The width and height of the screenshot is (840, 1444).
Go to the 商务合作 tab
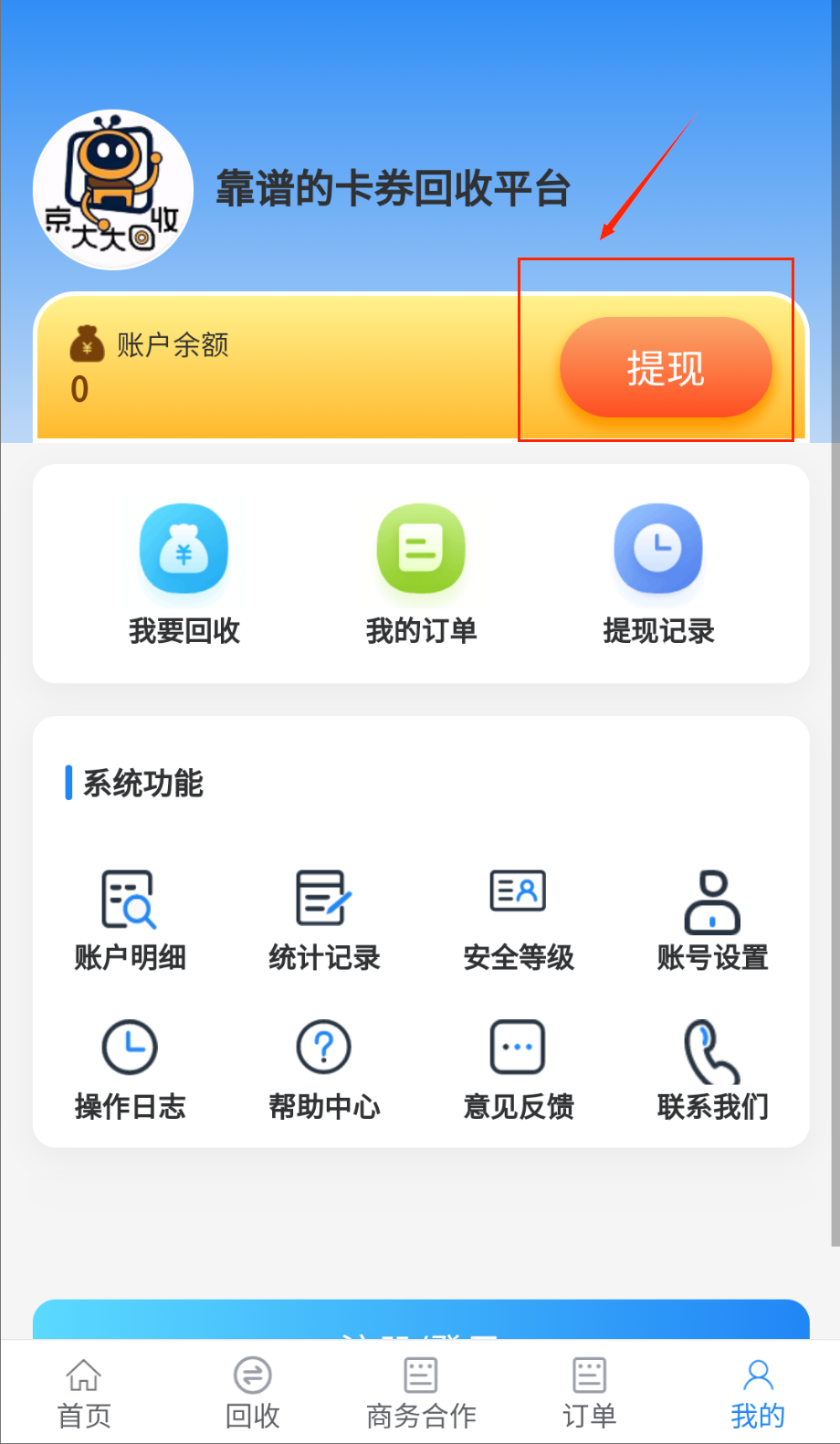point(421,1393)
